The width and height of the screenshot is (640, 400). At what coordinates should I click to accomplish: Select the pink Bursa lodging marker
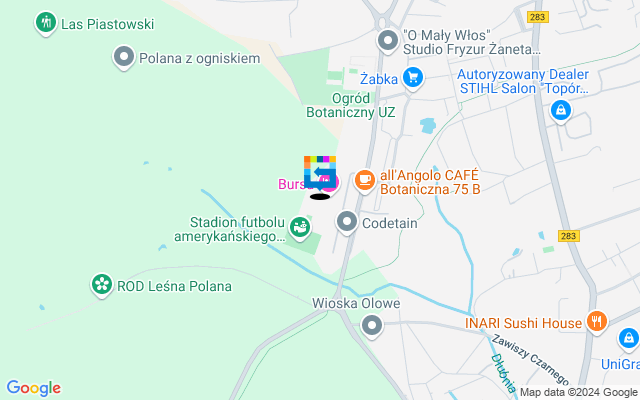coord(330,183)
